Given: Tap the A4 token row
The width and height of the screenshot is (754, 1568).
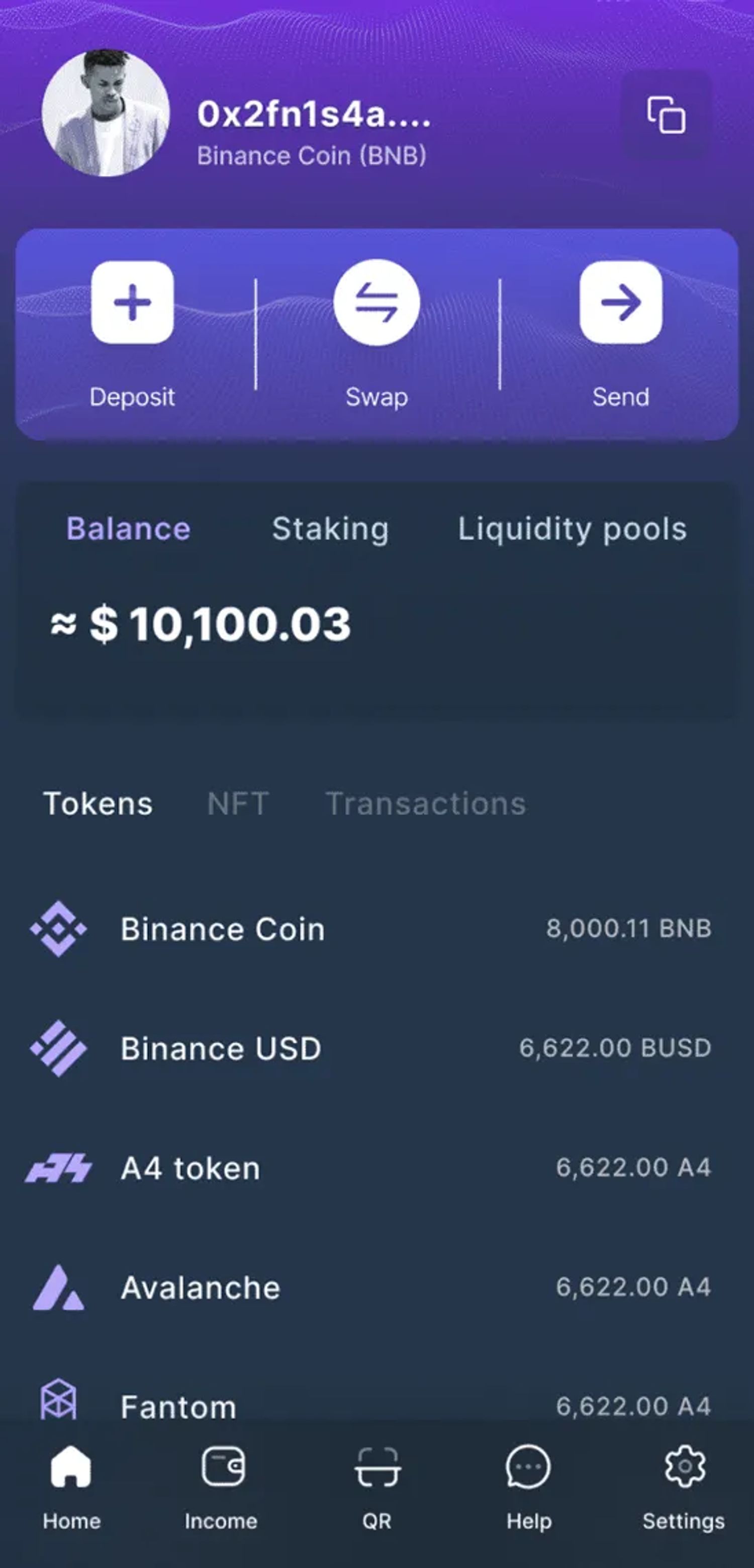Looking at the screenshot, I should pyautogui.click(x=190, y=1168).
